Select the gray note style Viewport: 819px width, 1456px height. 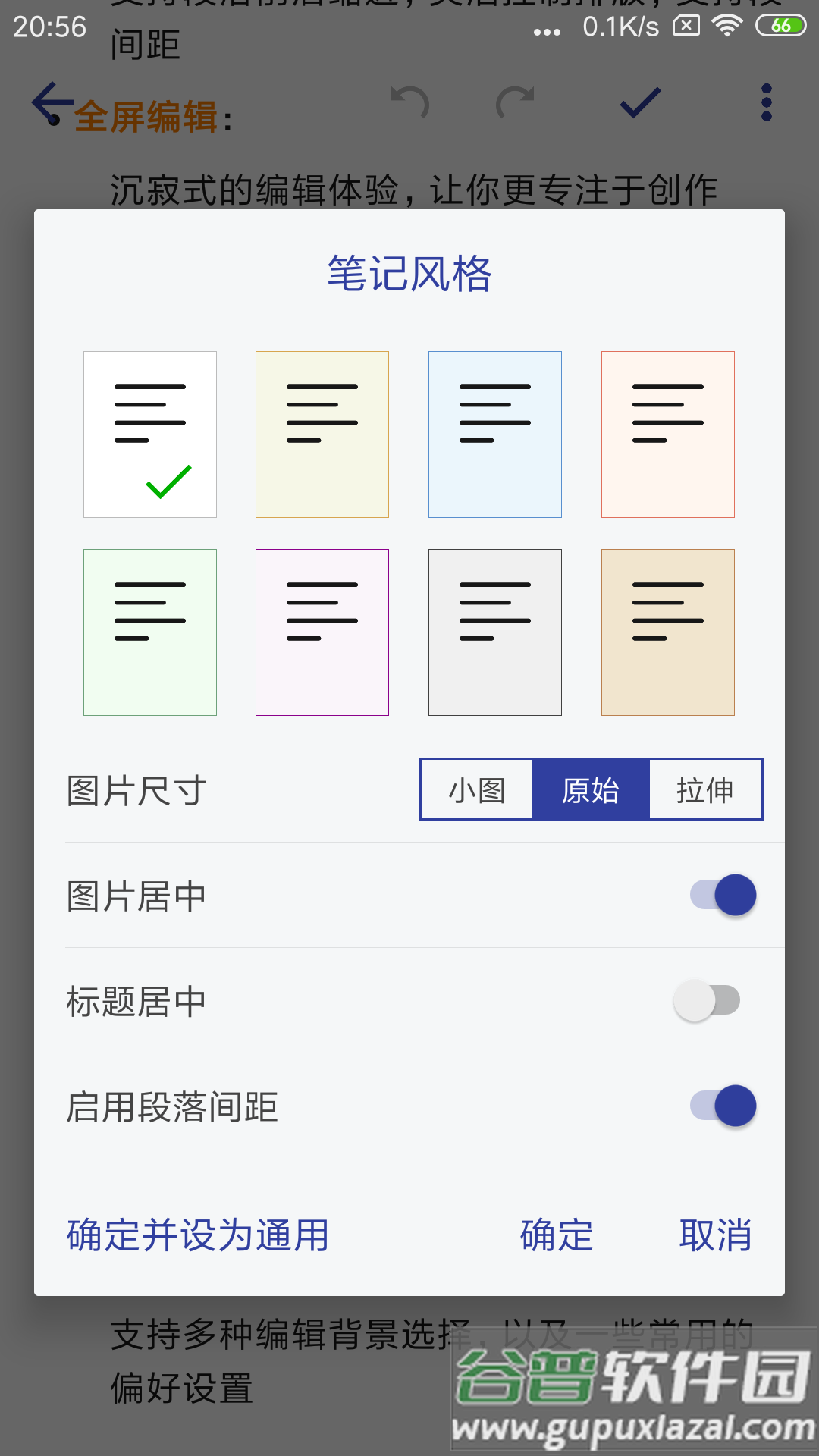click(x=495, y=632)
